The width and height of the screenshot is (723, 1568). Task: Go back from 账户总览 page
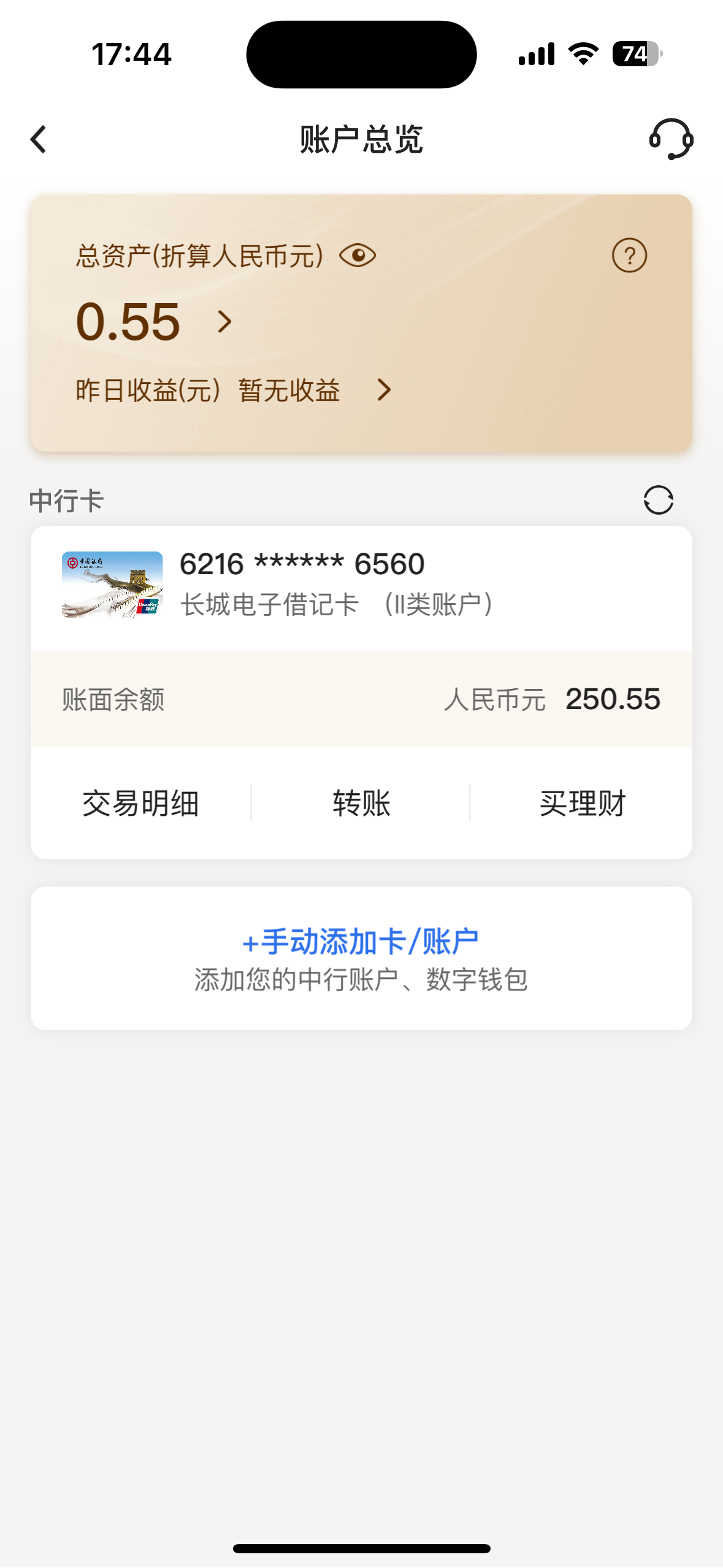click(x=39, y=139)
